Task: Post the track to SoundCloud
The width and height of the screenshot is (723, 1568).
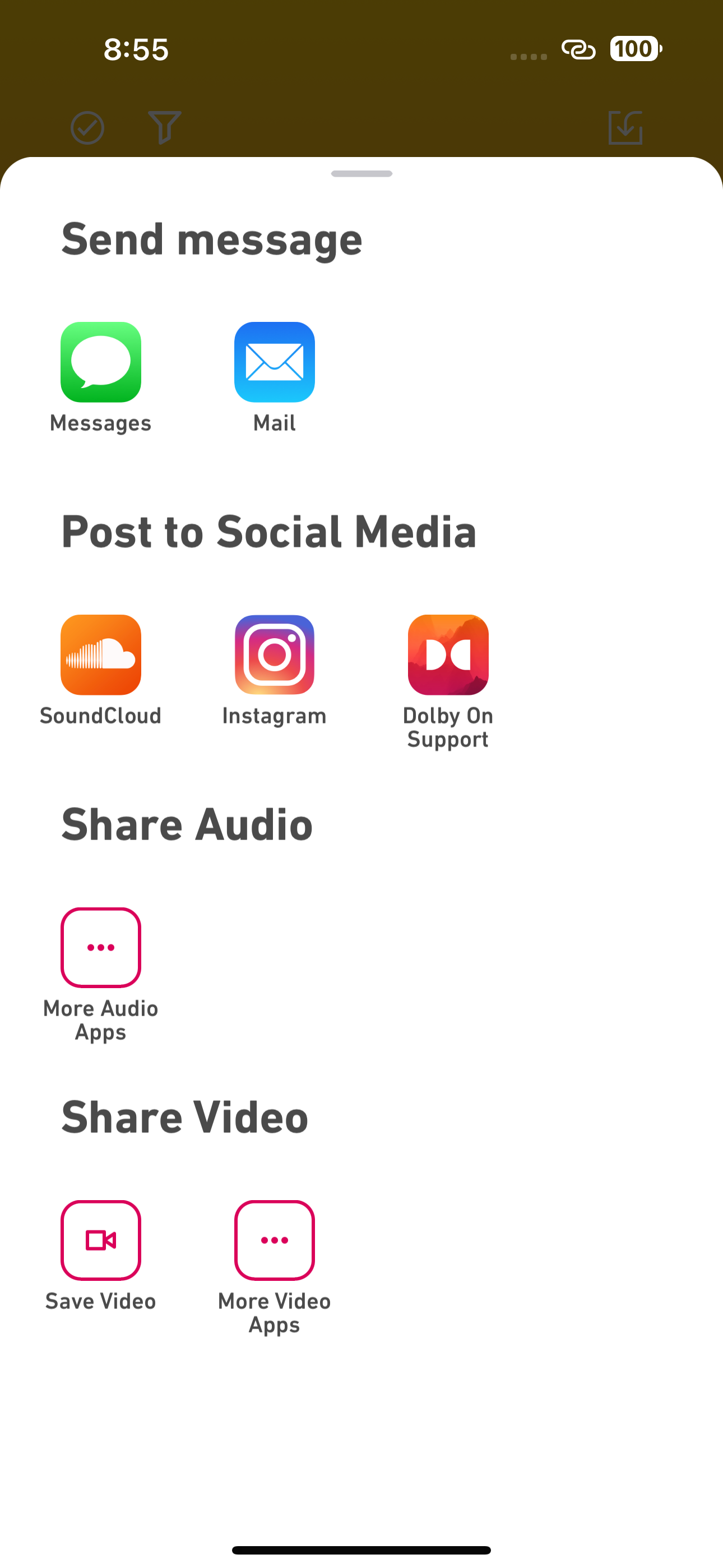Action: click(101, 656)
